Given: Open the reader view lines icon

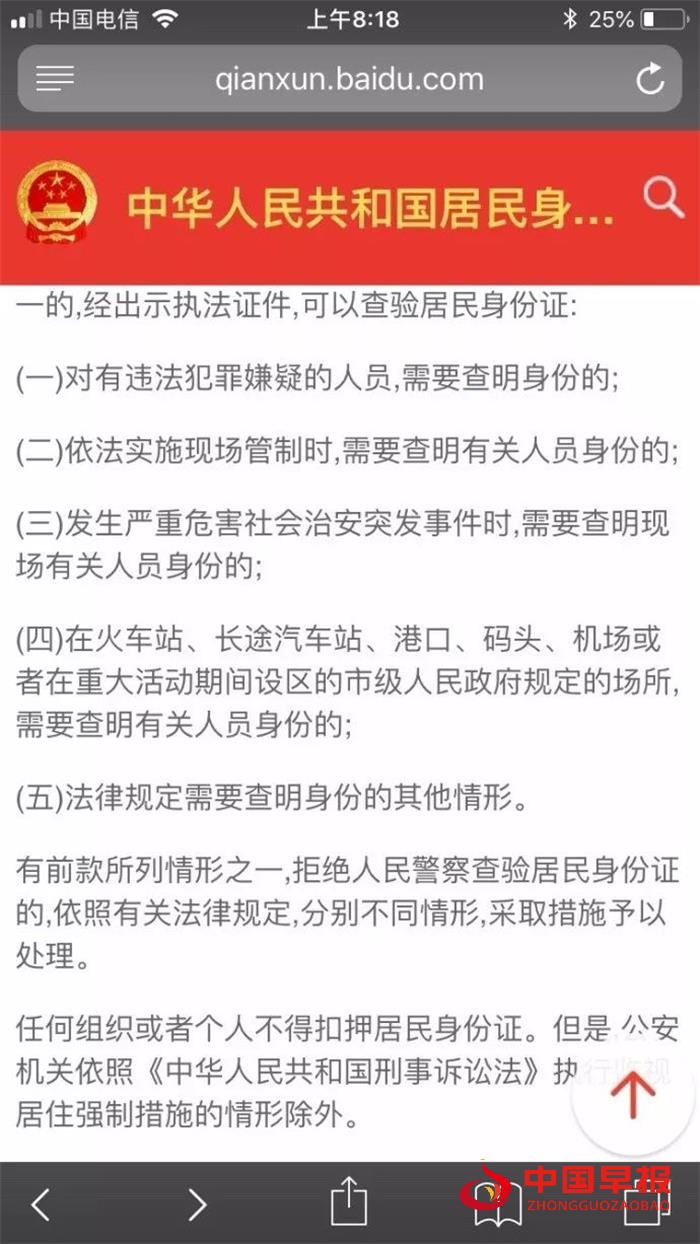Looking at the screenshot, I should coord(55,78).
